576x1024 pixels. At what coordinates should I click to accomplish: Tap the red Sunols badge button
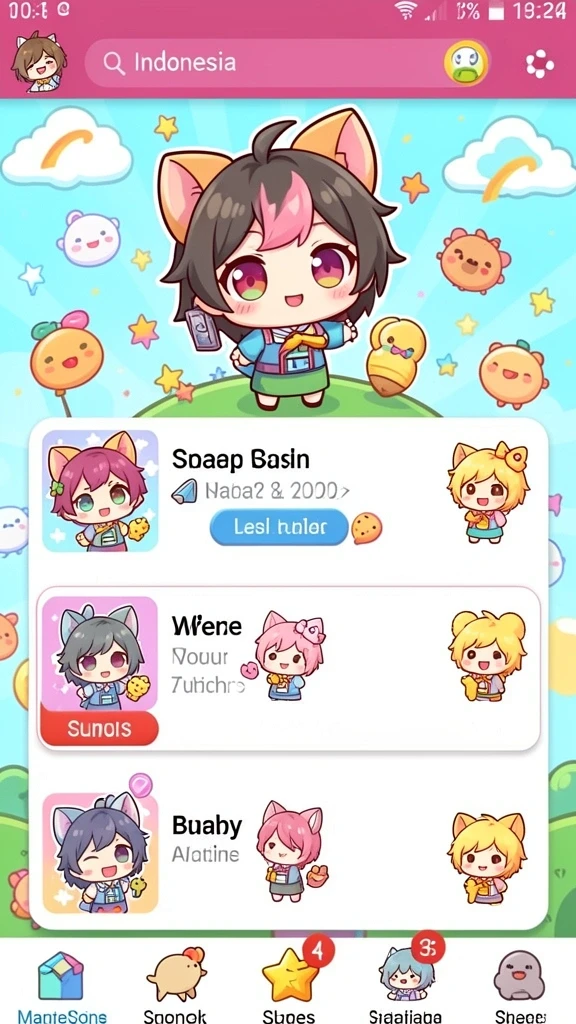99,728
